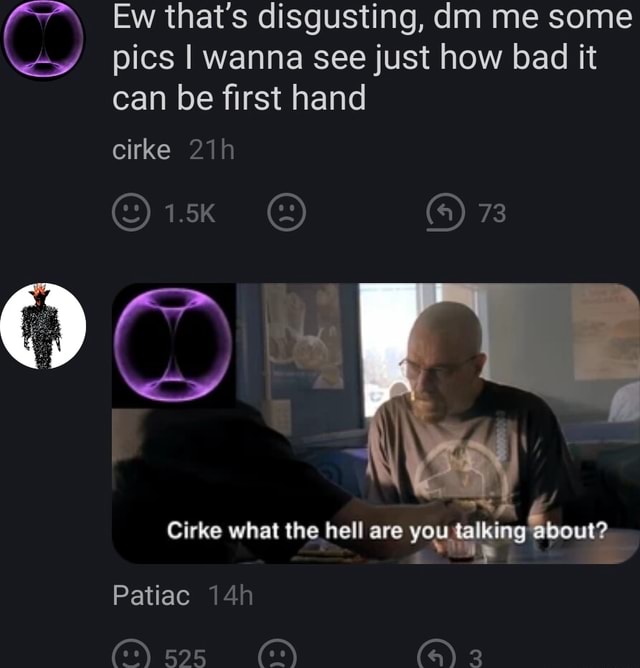This screenshot has width=640, height=668.
Task: Open the cirke username link
Action: [141, 150]
